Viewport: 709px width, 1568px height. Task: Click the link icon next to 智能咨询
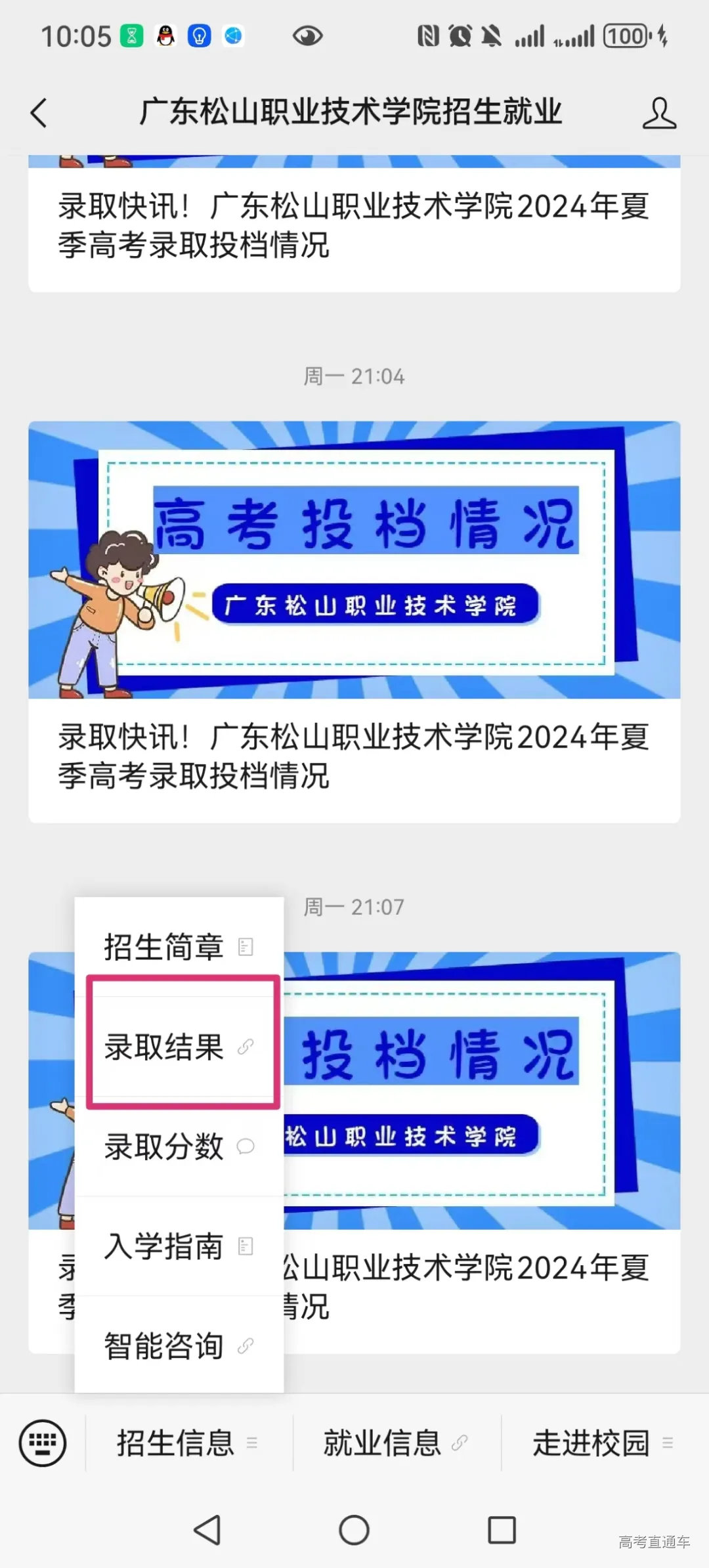pos(245,1343)
